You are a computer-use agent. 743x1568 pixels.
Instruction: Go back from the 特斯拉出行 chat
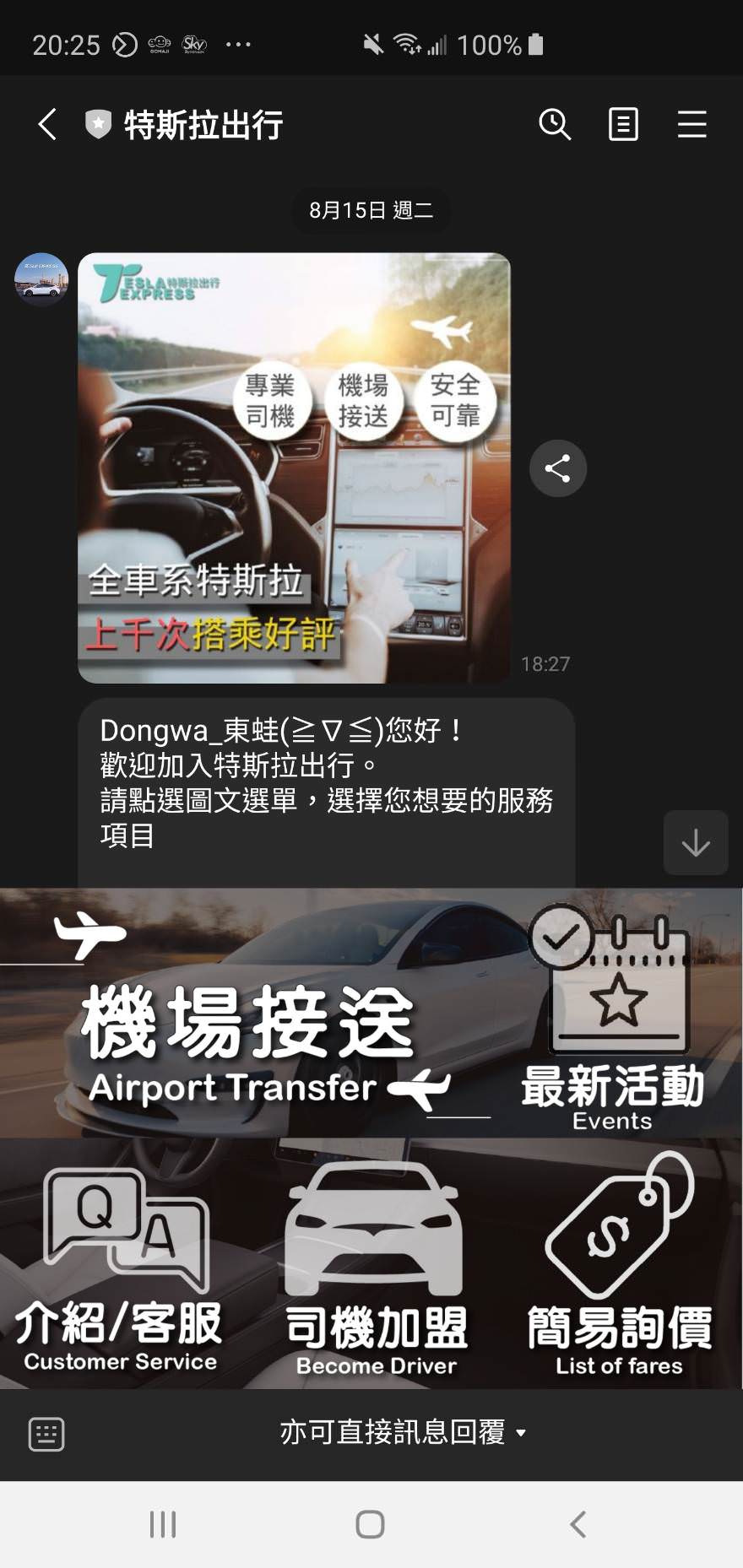coord(47,125)
